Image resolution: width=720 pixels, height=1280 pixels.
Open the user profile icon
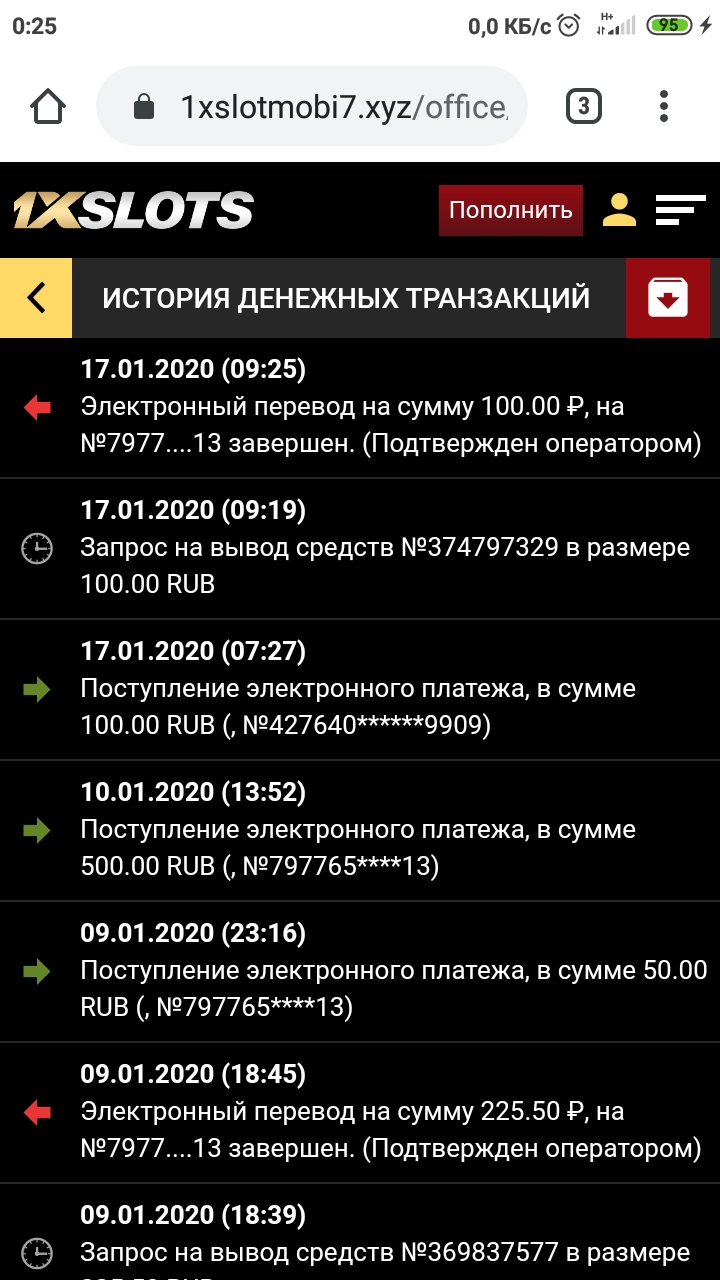point(619,210)
